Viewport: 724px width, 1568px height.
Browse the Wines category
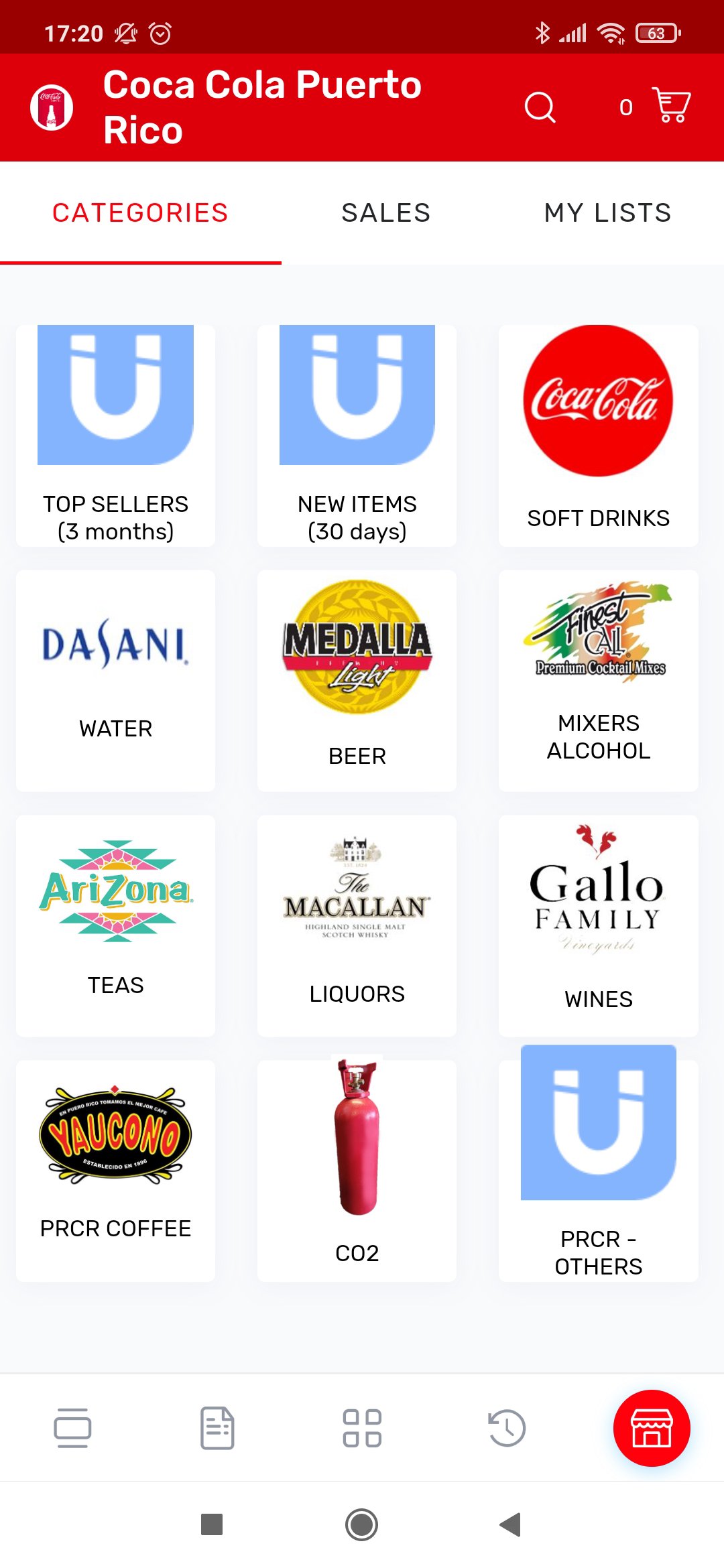tap(598, 925)
